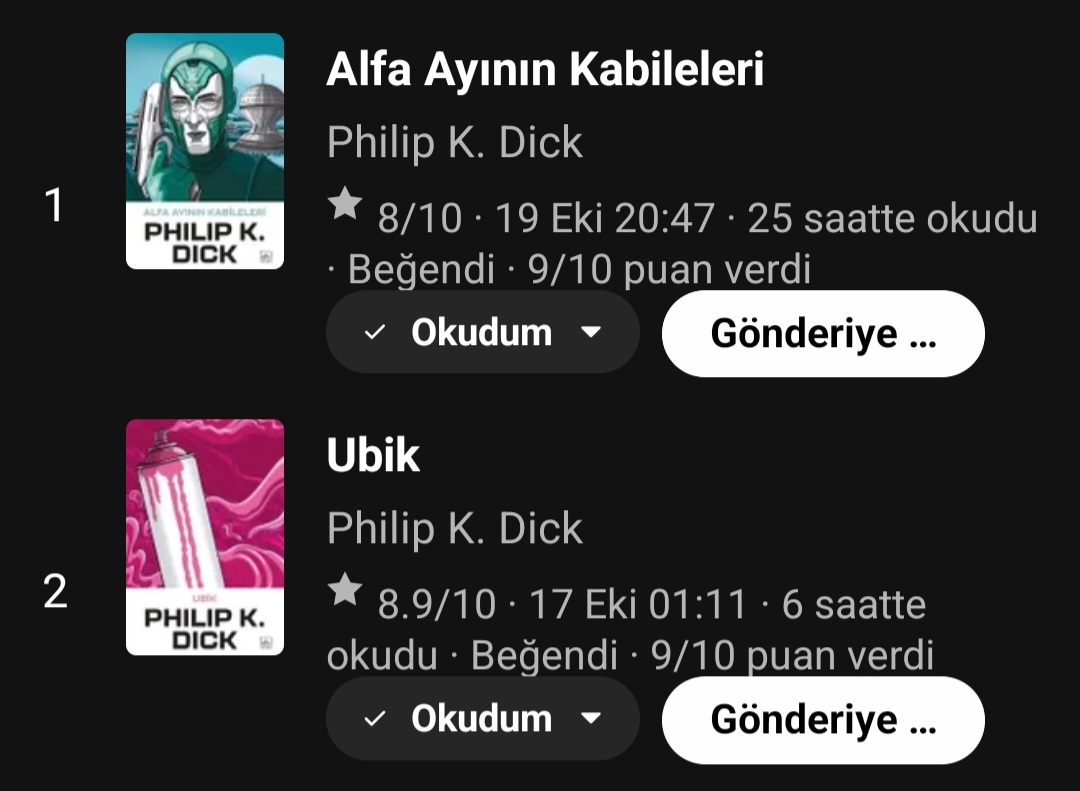Tap Gönderiye button under Alfa Ayının Kabileleri
Viewport: 1080px width, 791px height.
822,334
